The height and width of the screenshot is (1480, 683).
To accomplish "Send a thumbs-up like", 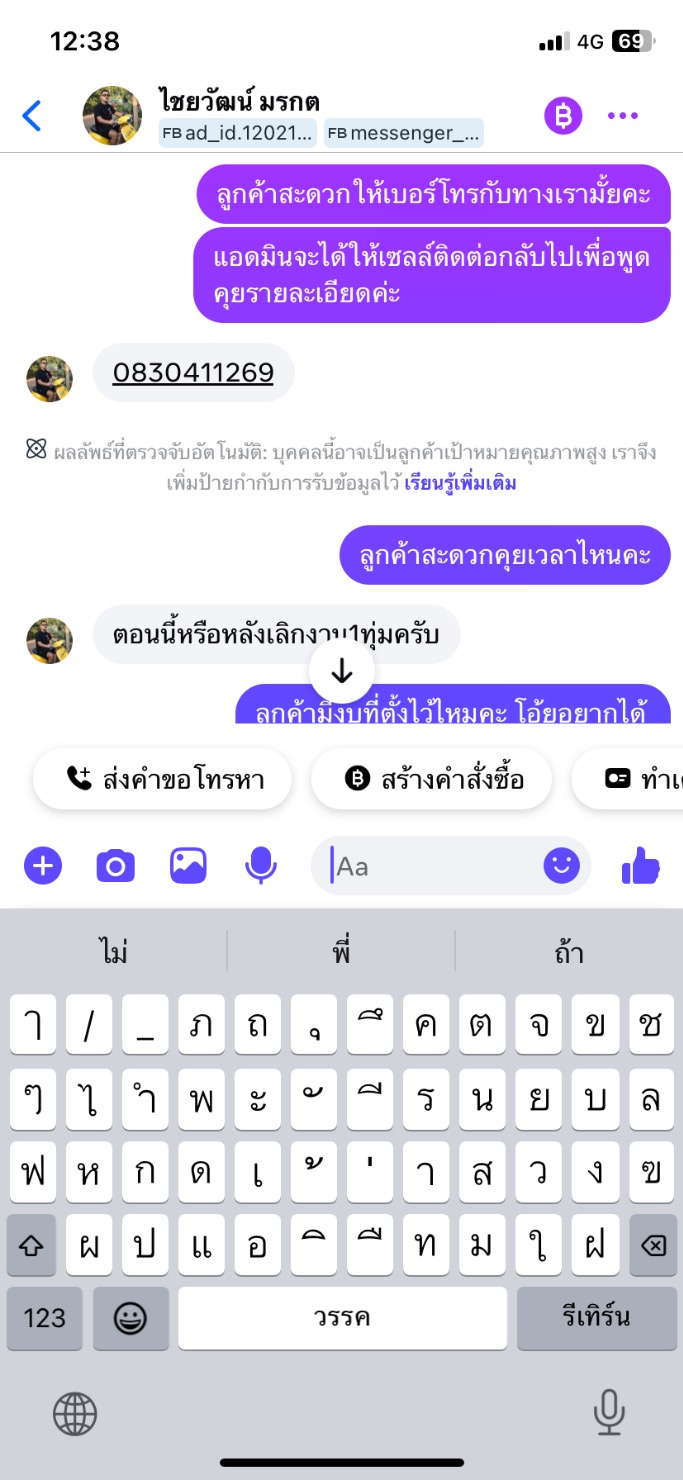I will click(640, 865).
